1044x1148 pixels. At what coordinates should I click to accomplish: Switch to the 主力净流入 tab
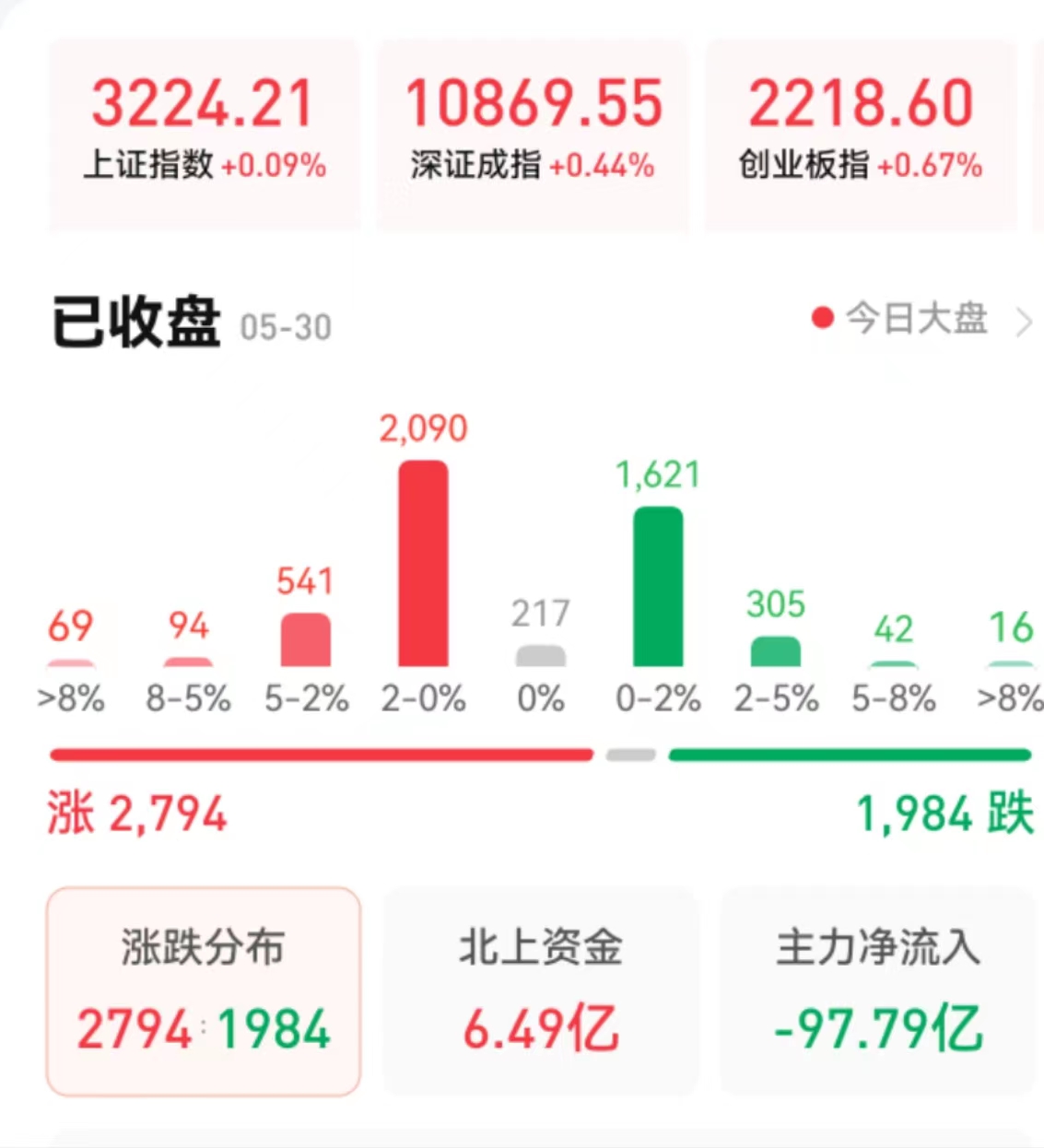[878, 990]
